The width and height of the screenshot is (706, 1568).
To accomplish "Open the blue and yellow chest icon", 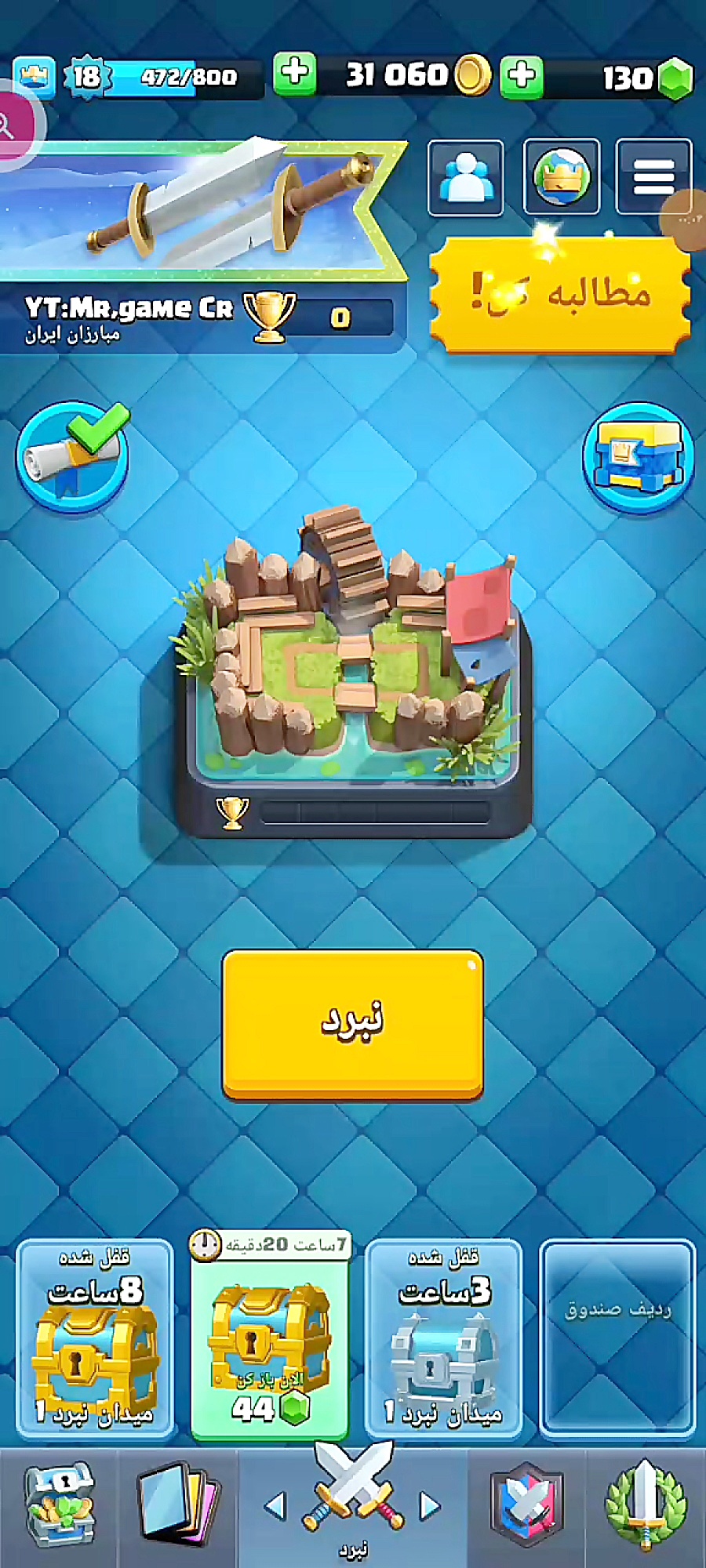I will click(x=638, y=457).
